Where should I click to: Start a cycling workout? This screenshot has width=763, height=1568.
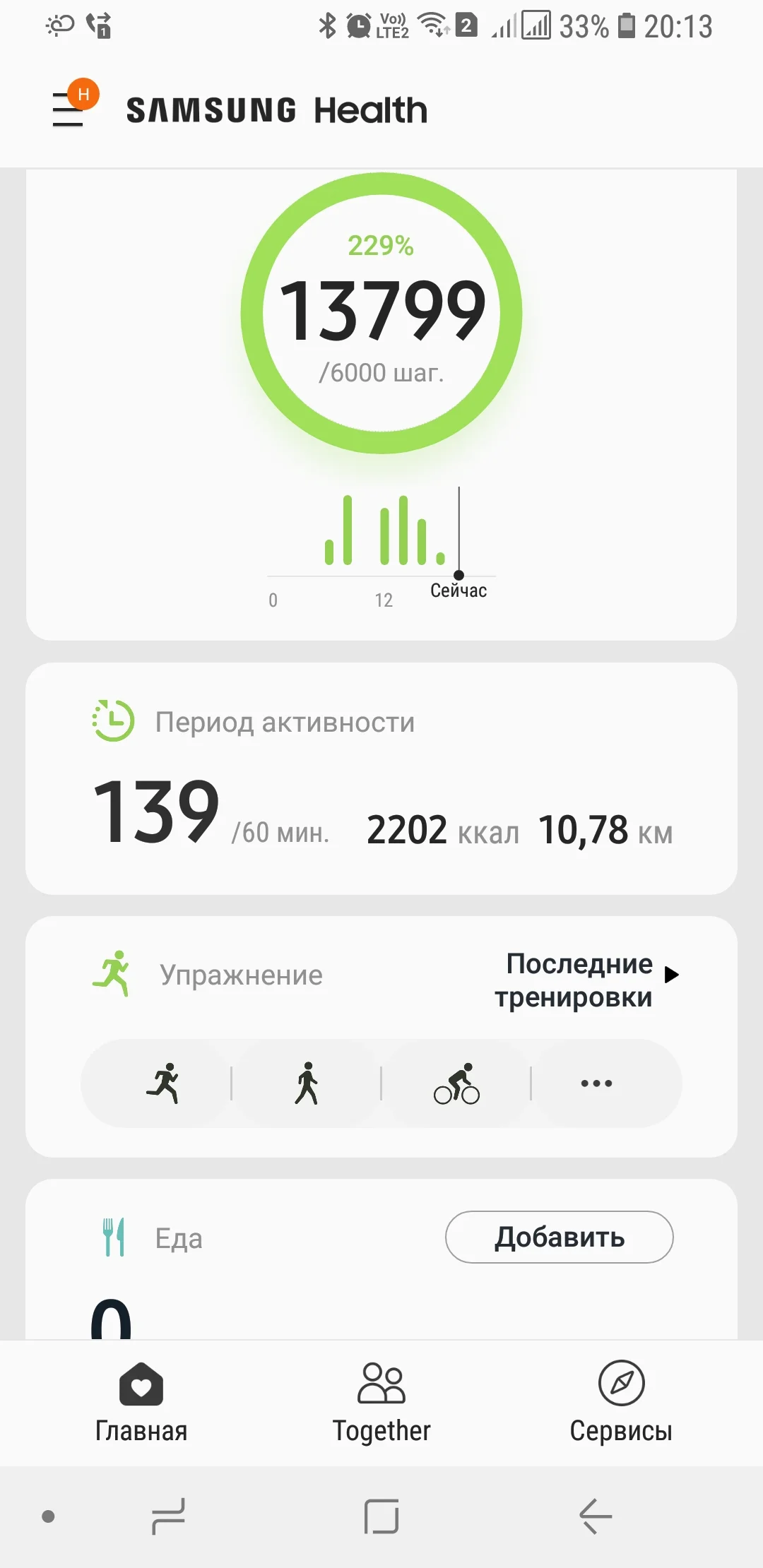click(x=456, y=1083)
